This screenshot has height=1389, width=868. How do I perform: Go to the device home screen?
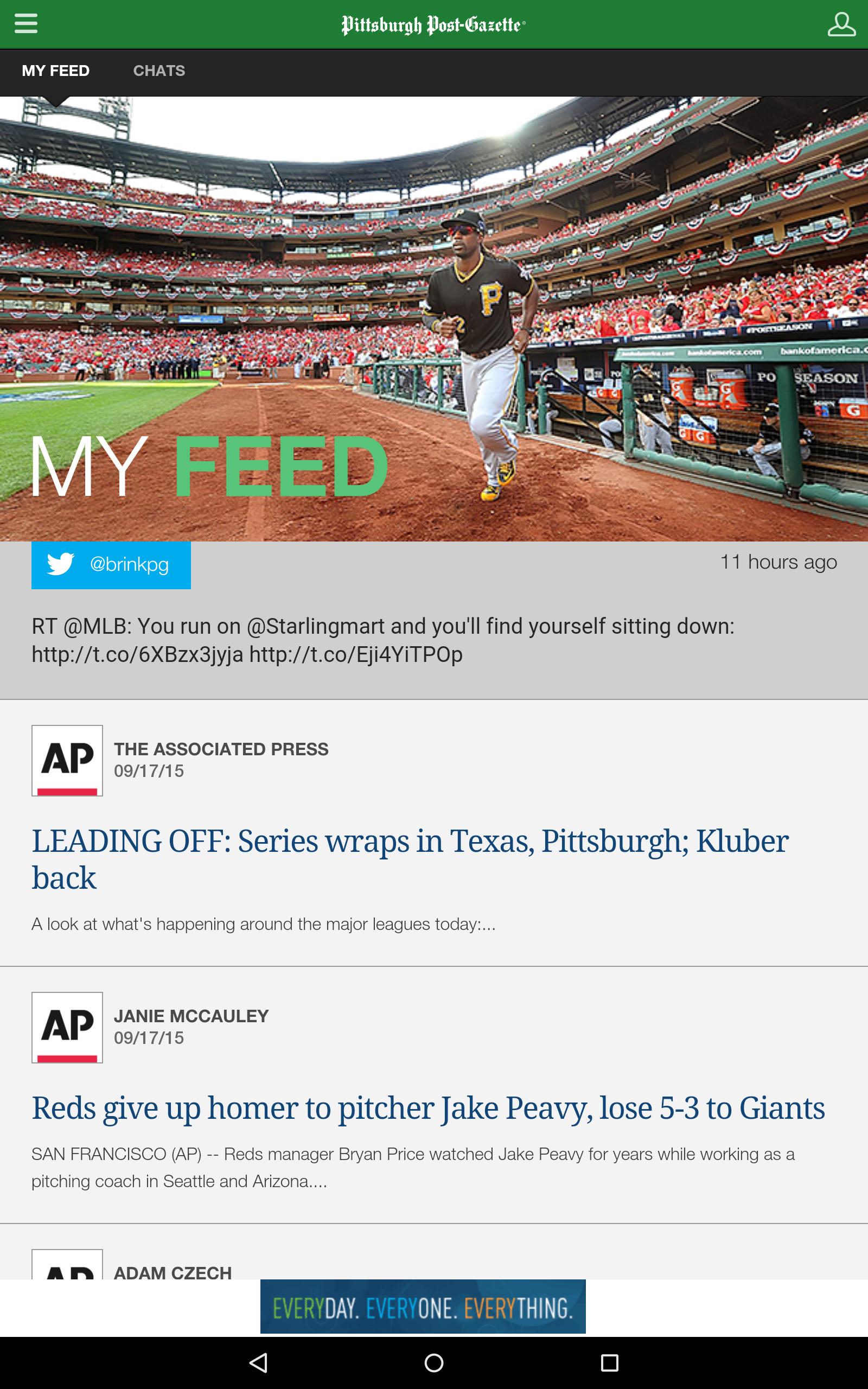434,1362
